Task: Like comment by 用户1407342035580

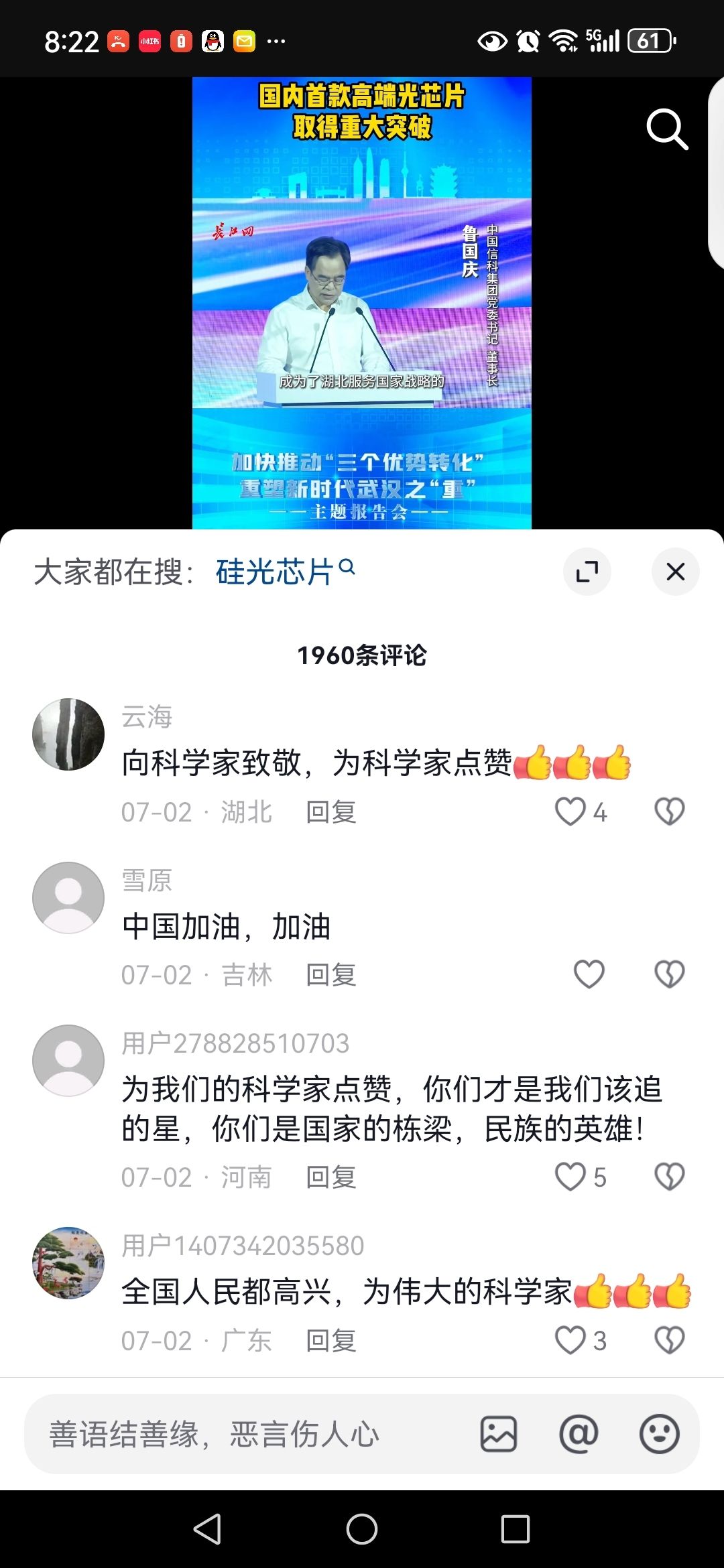Action: point(571,1340)
